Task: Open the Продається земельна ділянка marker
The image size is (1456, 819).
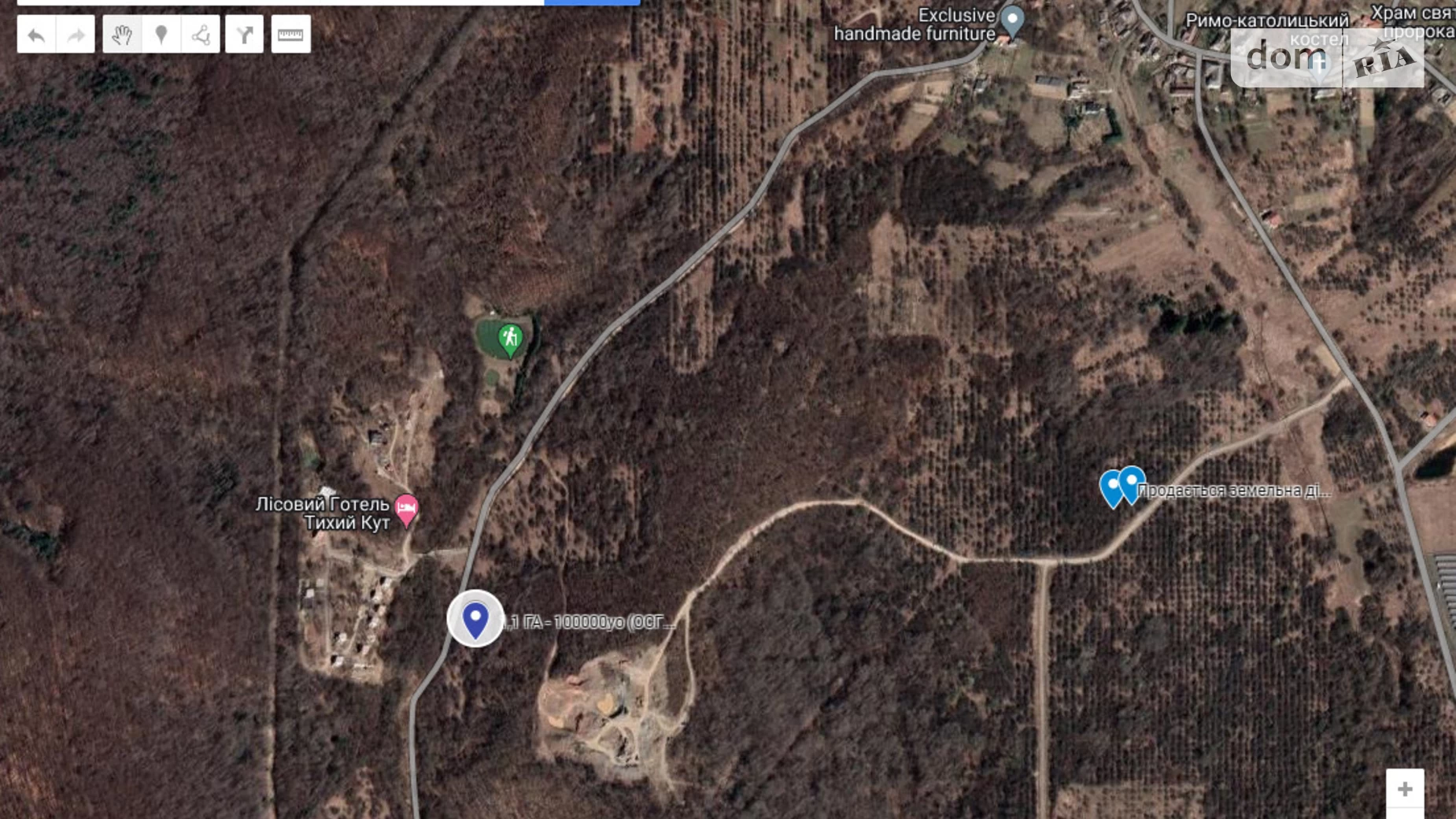Action: [x=1132, y=483]
